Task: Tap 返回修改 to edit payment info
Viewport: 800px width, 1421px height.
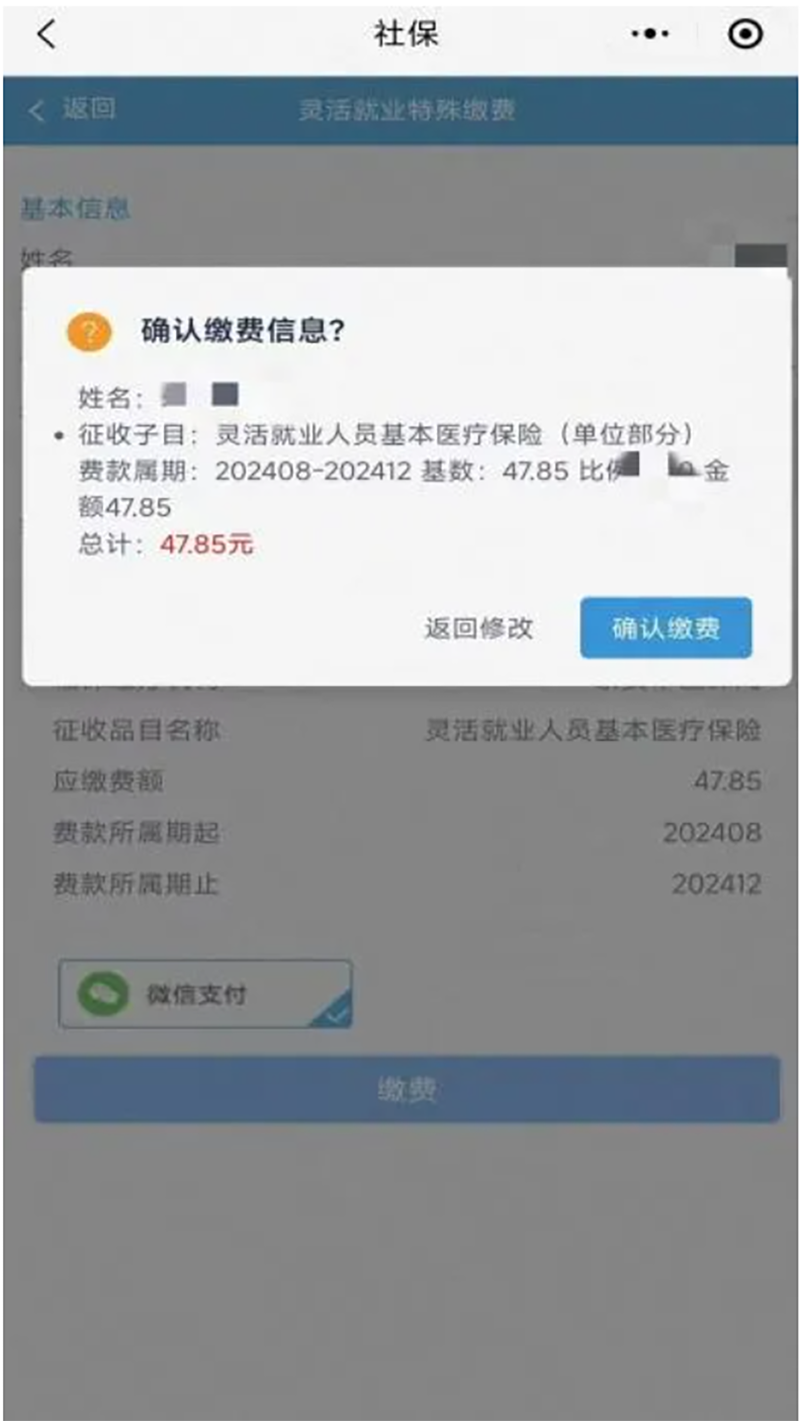Action: (x=479, y=628)
